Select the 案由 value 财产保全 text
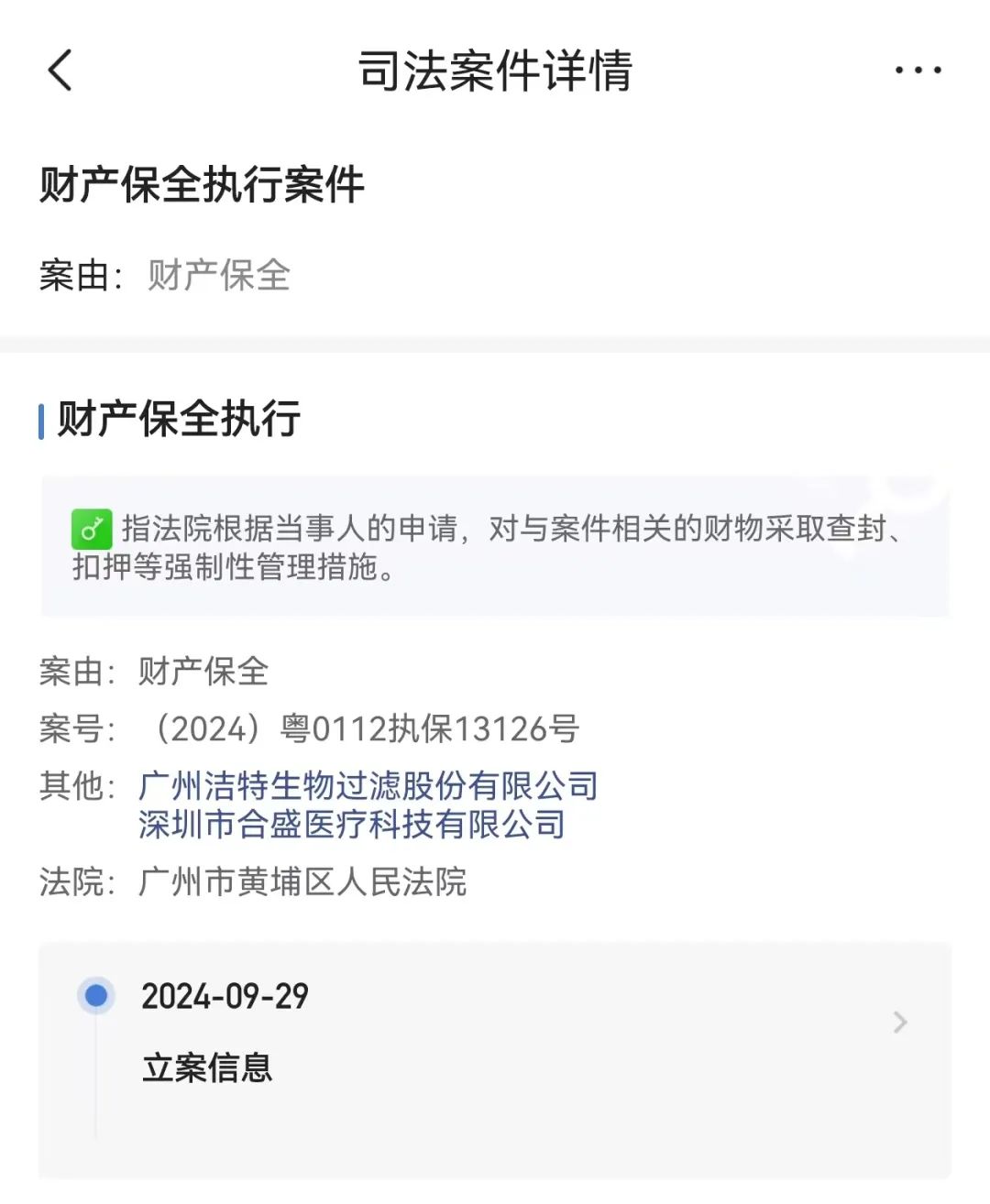This screenshot has height=1204, width=990. click(x=215, y=276)
